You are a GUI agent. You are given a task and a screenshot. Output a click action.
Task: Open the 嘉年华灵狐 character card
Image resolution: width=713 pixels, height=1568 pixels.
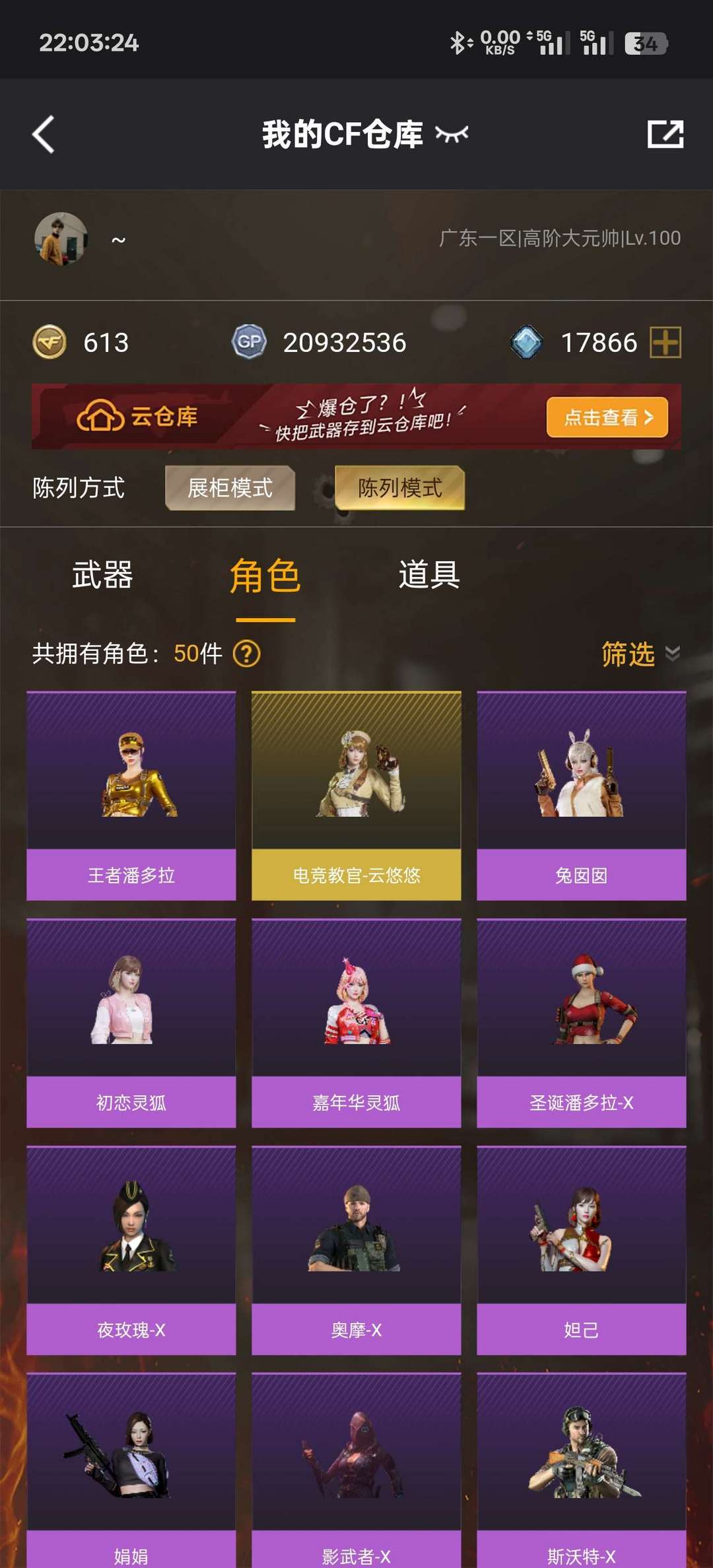356,1023
